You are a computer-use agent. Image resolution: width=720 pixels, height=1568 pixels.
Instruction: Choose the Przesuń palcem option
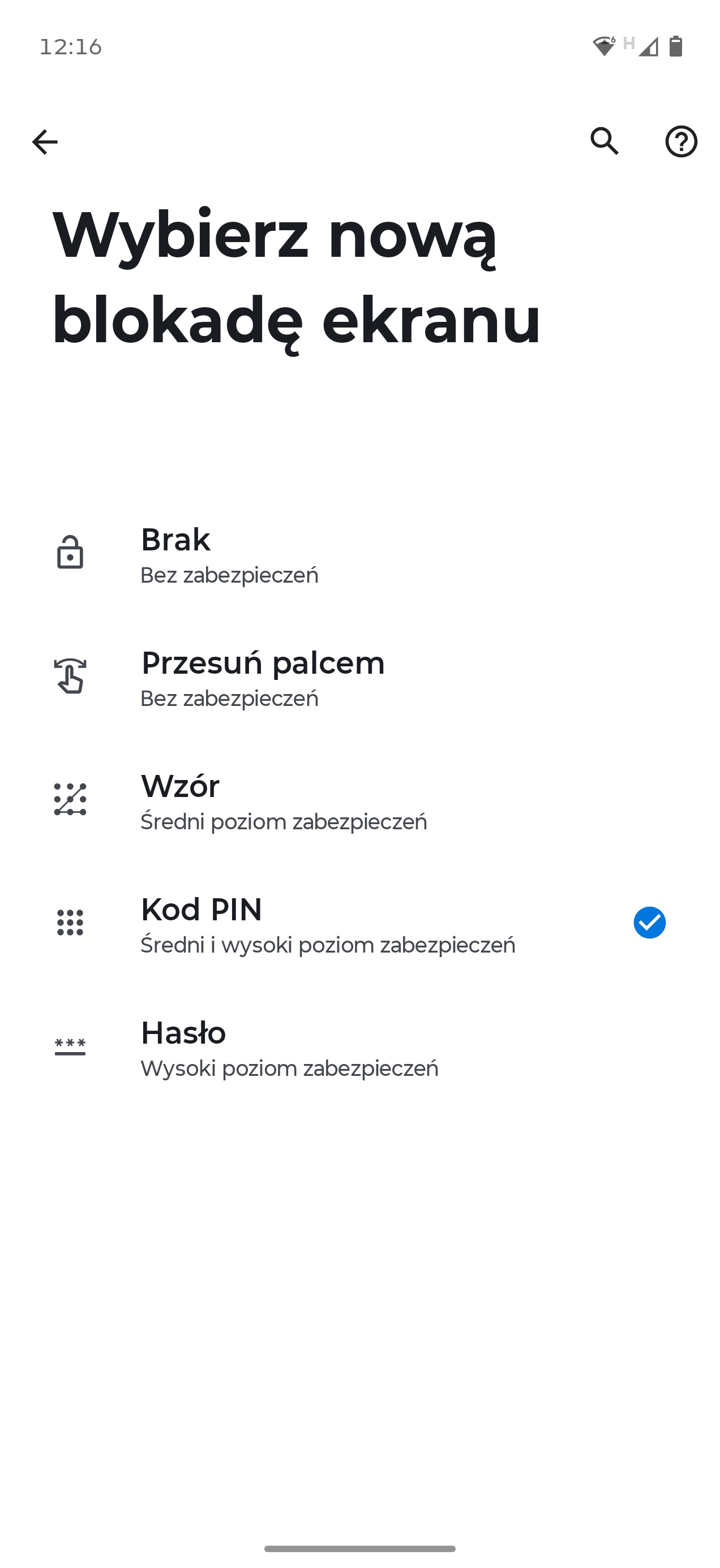(x=360, y=677)
